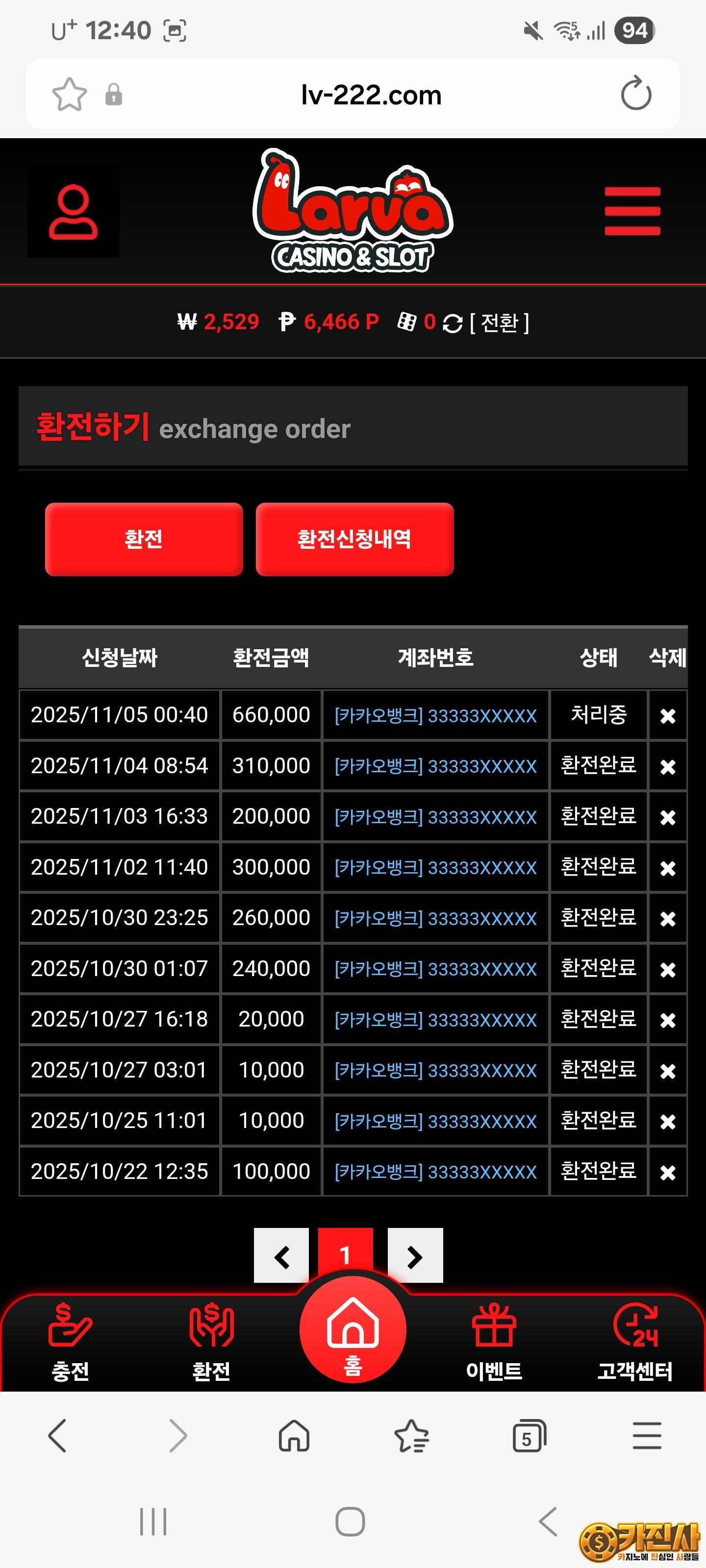Delete the 2025/11/04 08:54 exchange record

coord(668,766)
